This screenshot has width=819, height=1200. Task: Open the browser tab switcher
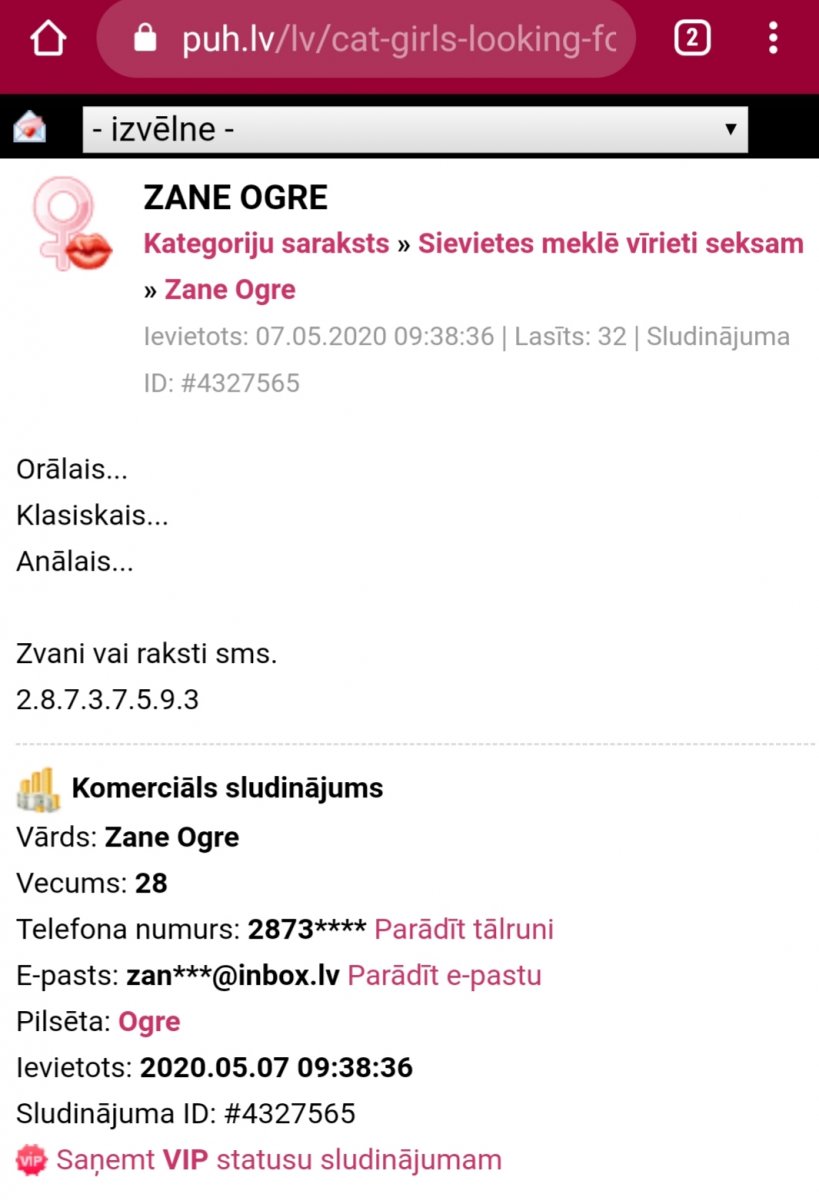692,39
